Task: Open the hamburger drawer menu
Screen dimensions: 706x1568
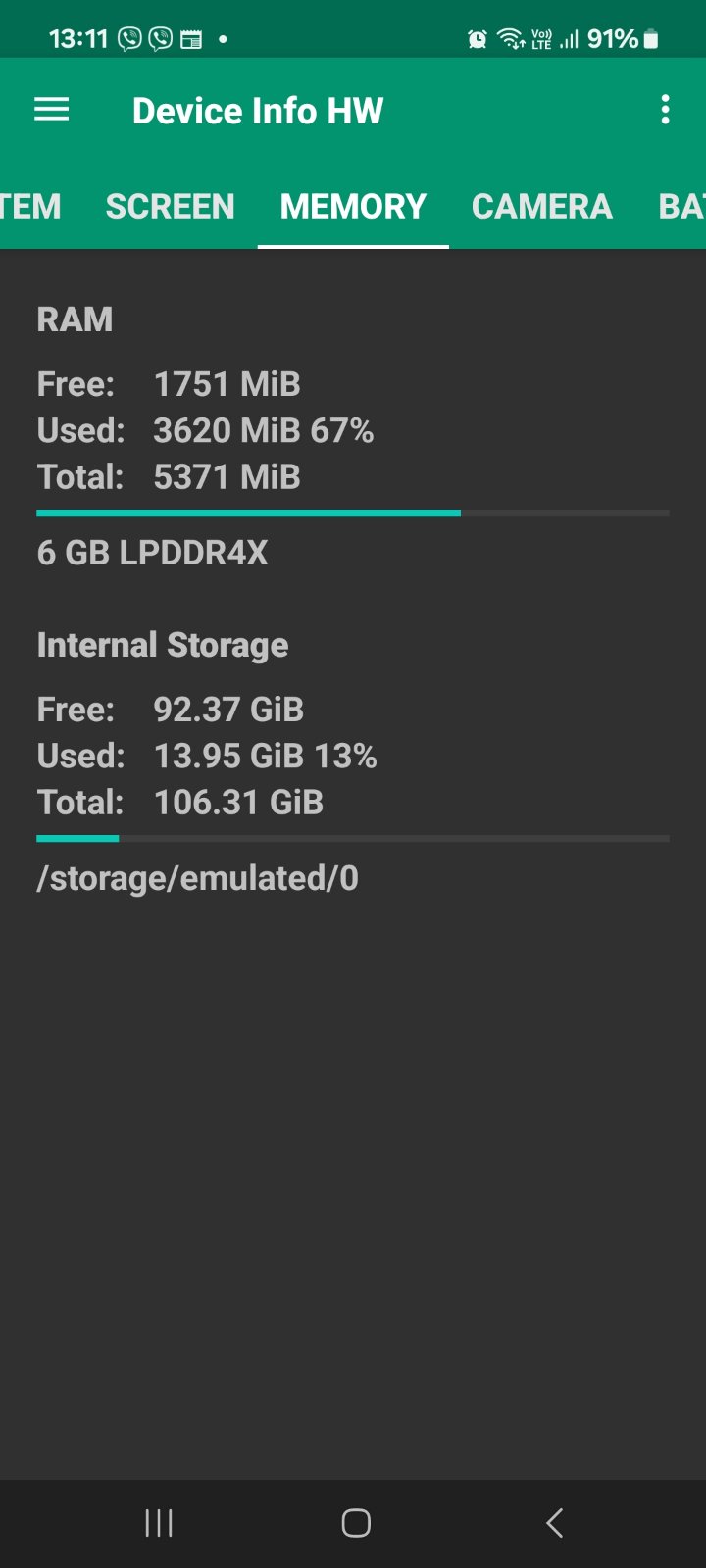Action: click(52, 110)
